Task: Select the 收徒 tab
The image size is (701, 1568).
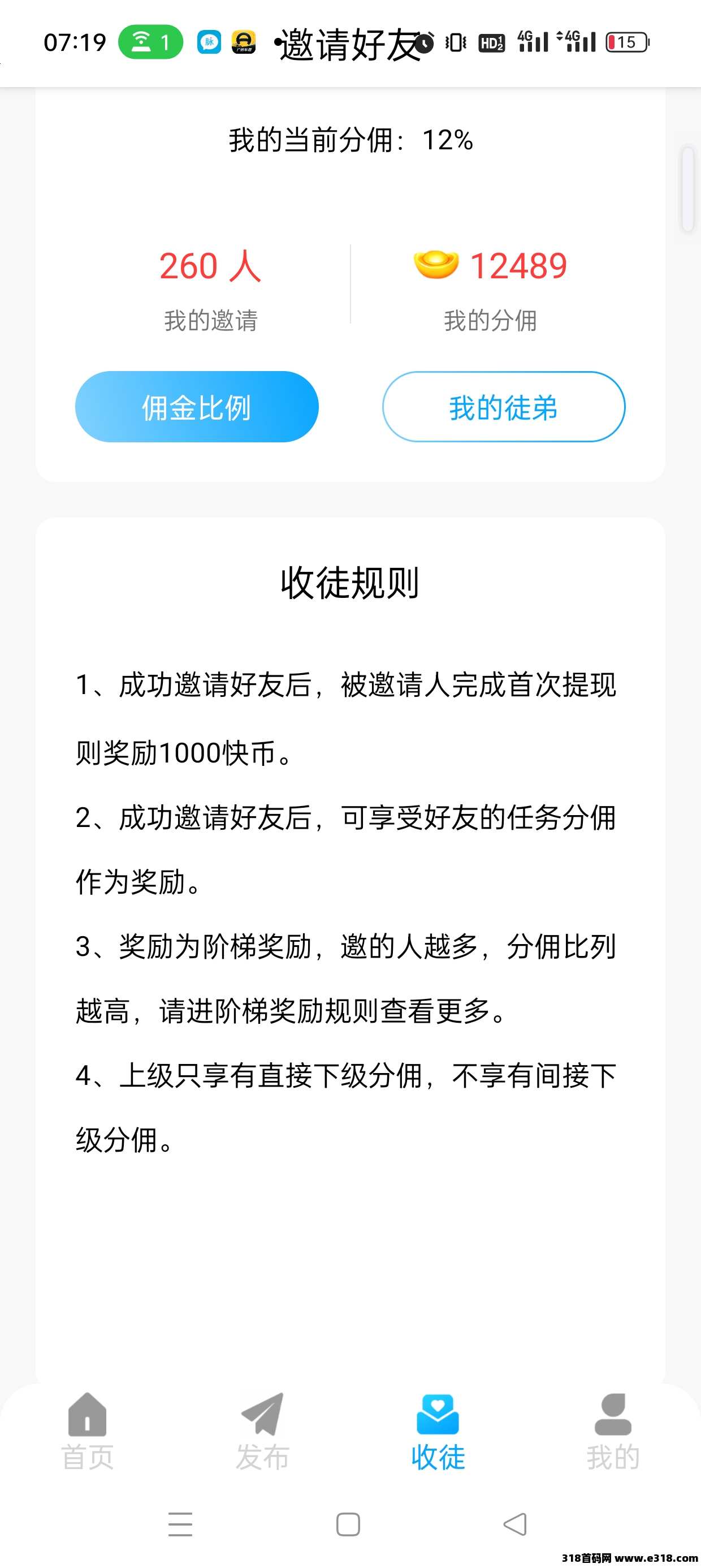Action: coord(438,1432)
